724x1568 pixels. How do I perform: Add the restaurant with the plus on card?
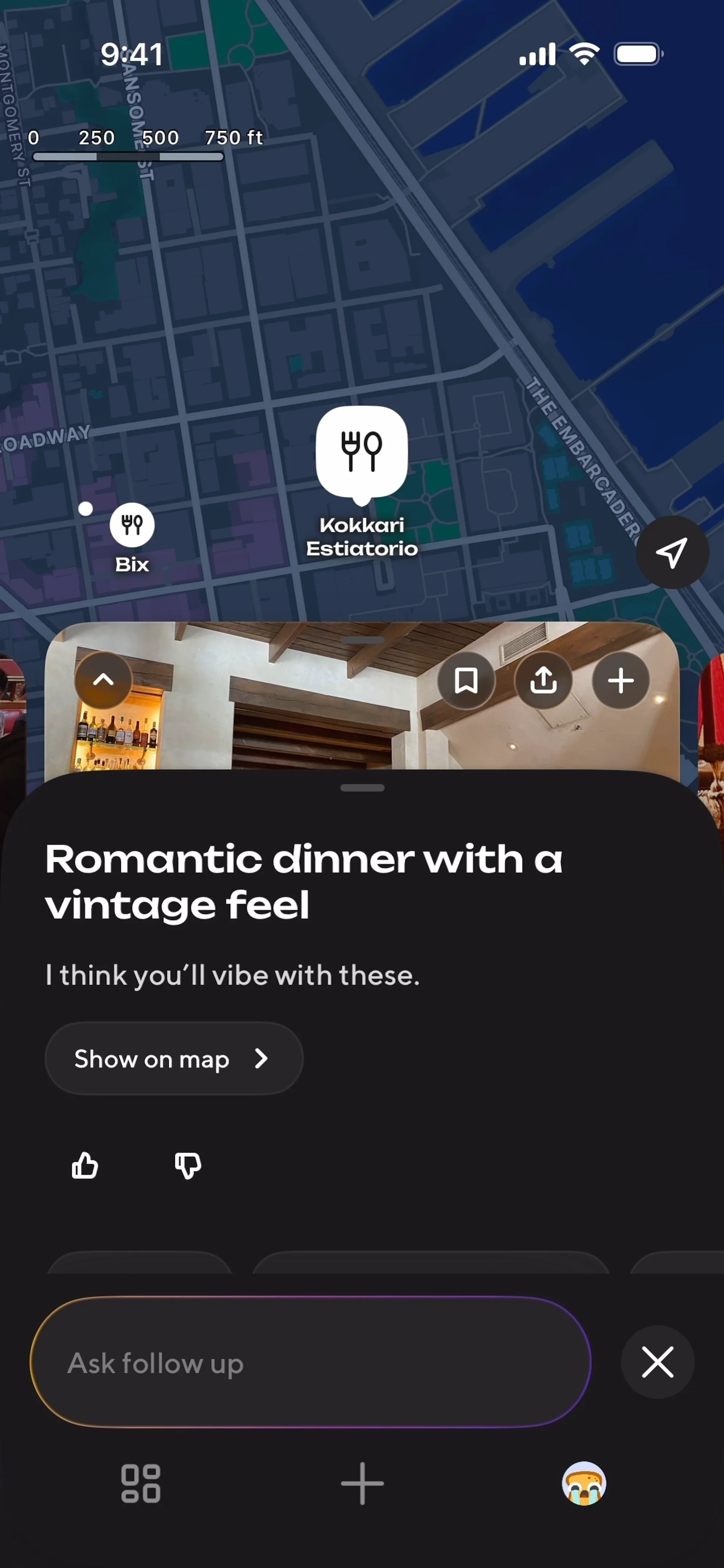[x=620, y=681]
